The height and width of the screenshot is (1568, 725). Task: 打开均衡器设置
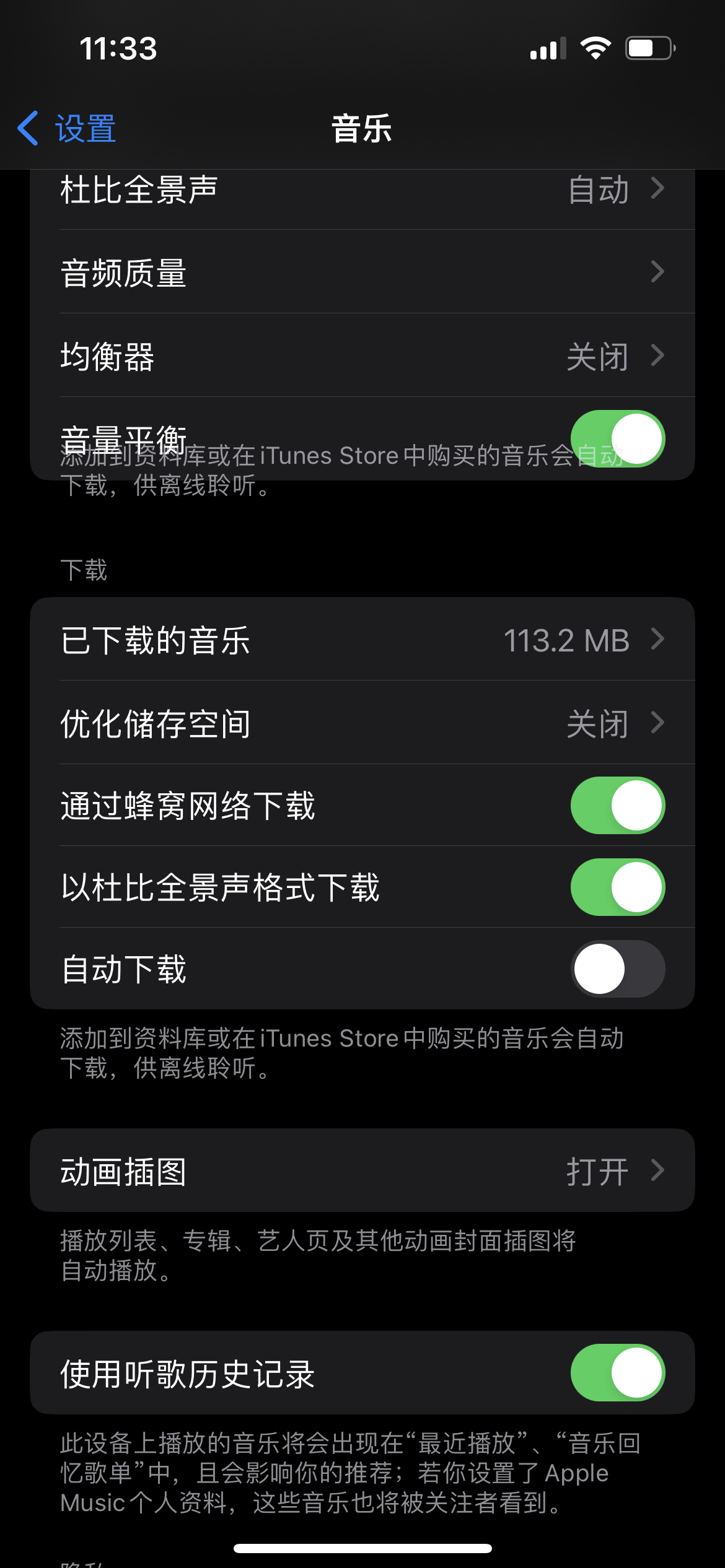click(x=362, y=356)
